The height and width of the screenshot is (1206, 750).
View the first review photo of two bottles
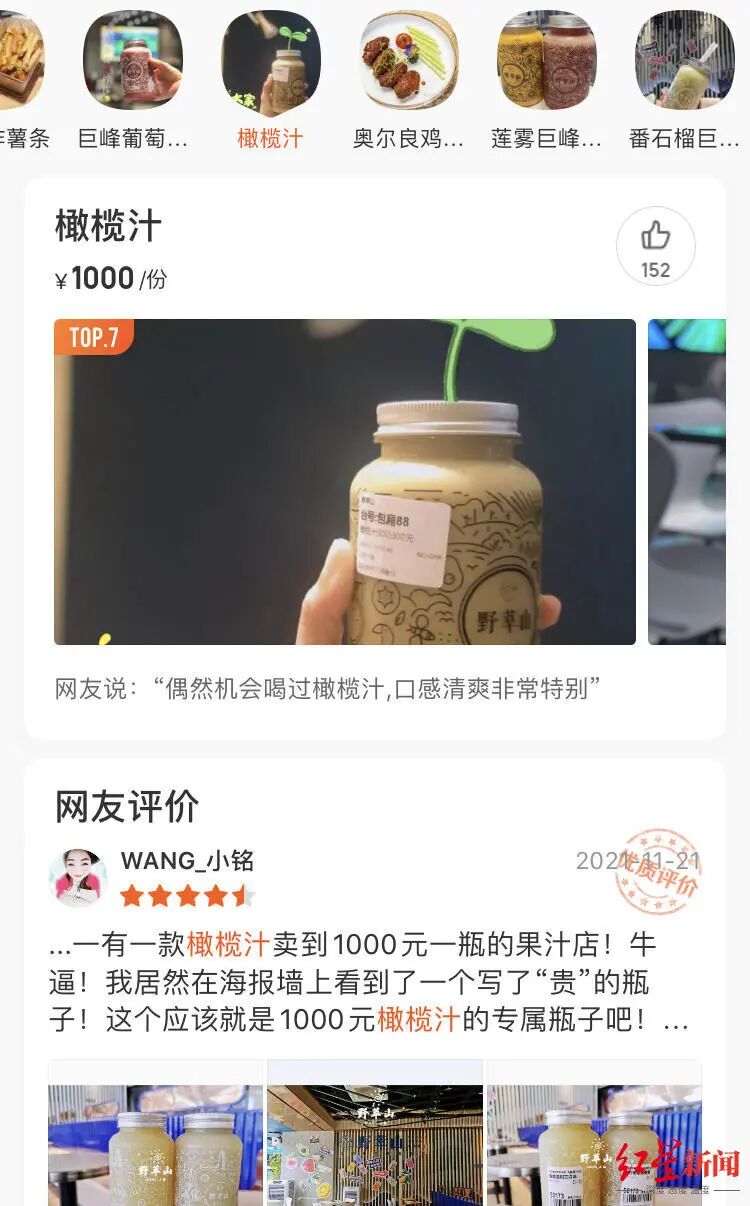155,1133
